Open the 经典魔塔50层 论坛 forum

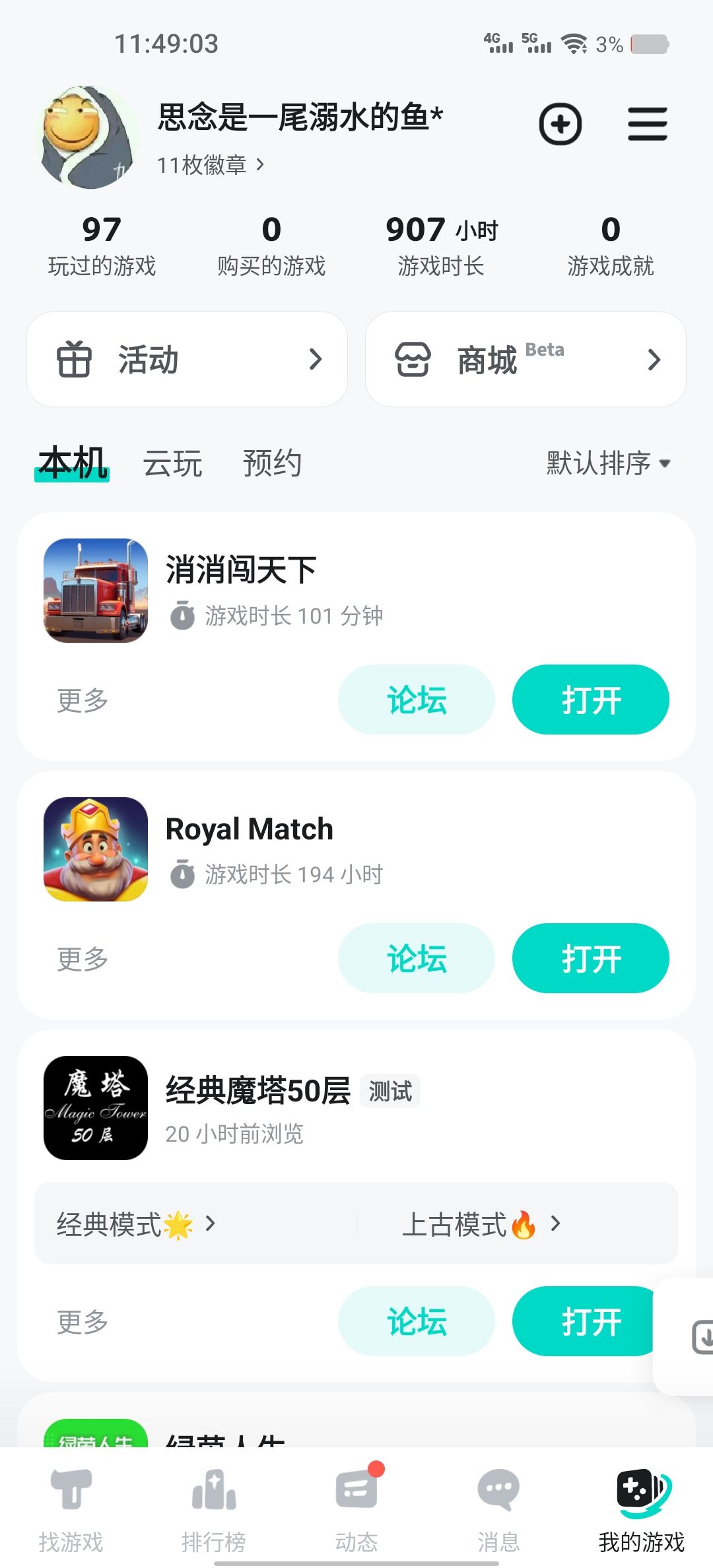coord(417,1321)
